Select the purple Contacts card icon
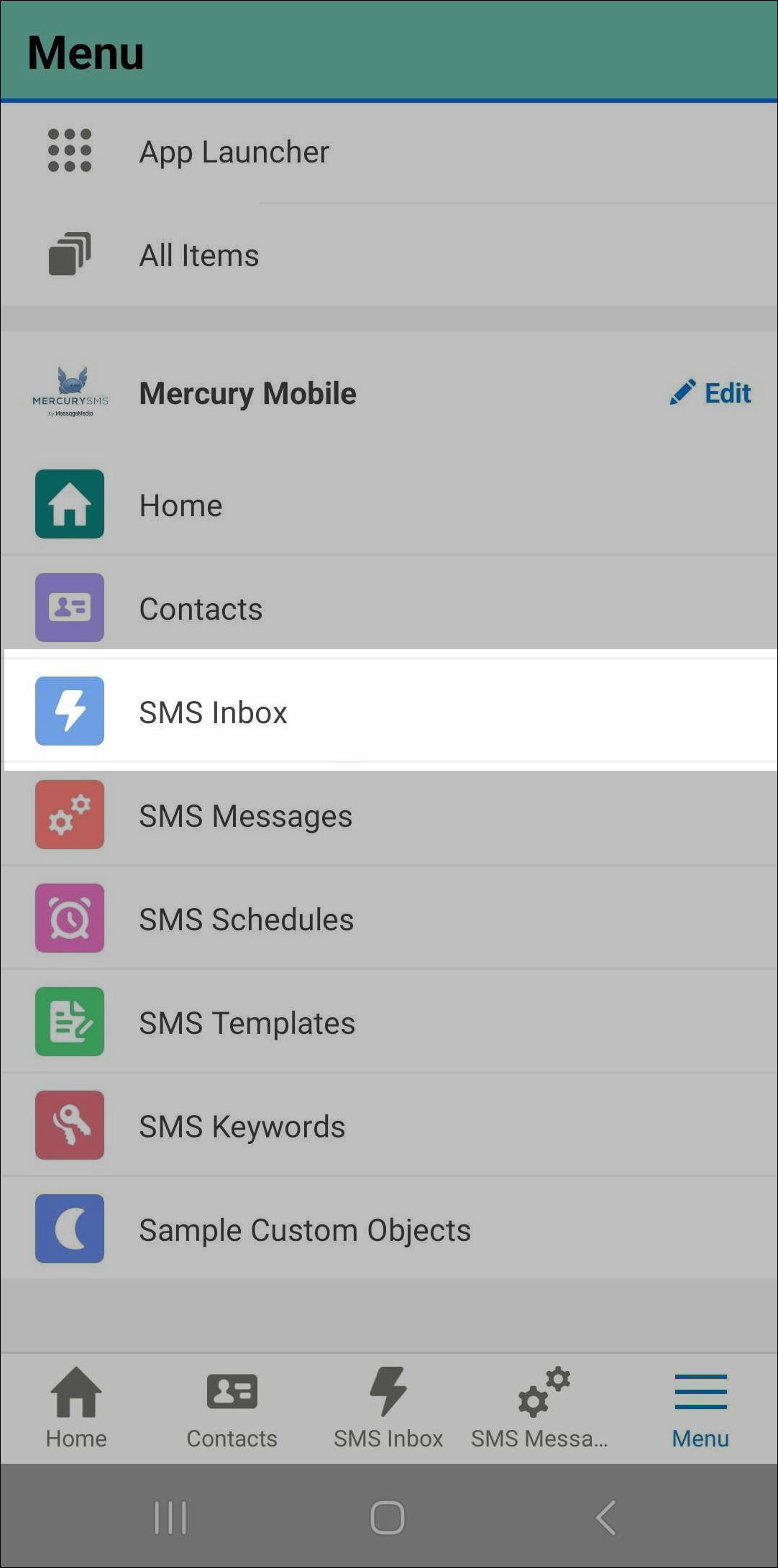This screenshot has width=778, height=1568. (69, 608)
